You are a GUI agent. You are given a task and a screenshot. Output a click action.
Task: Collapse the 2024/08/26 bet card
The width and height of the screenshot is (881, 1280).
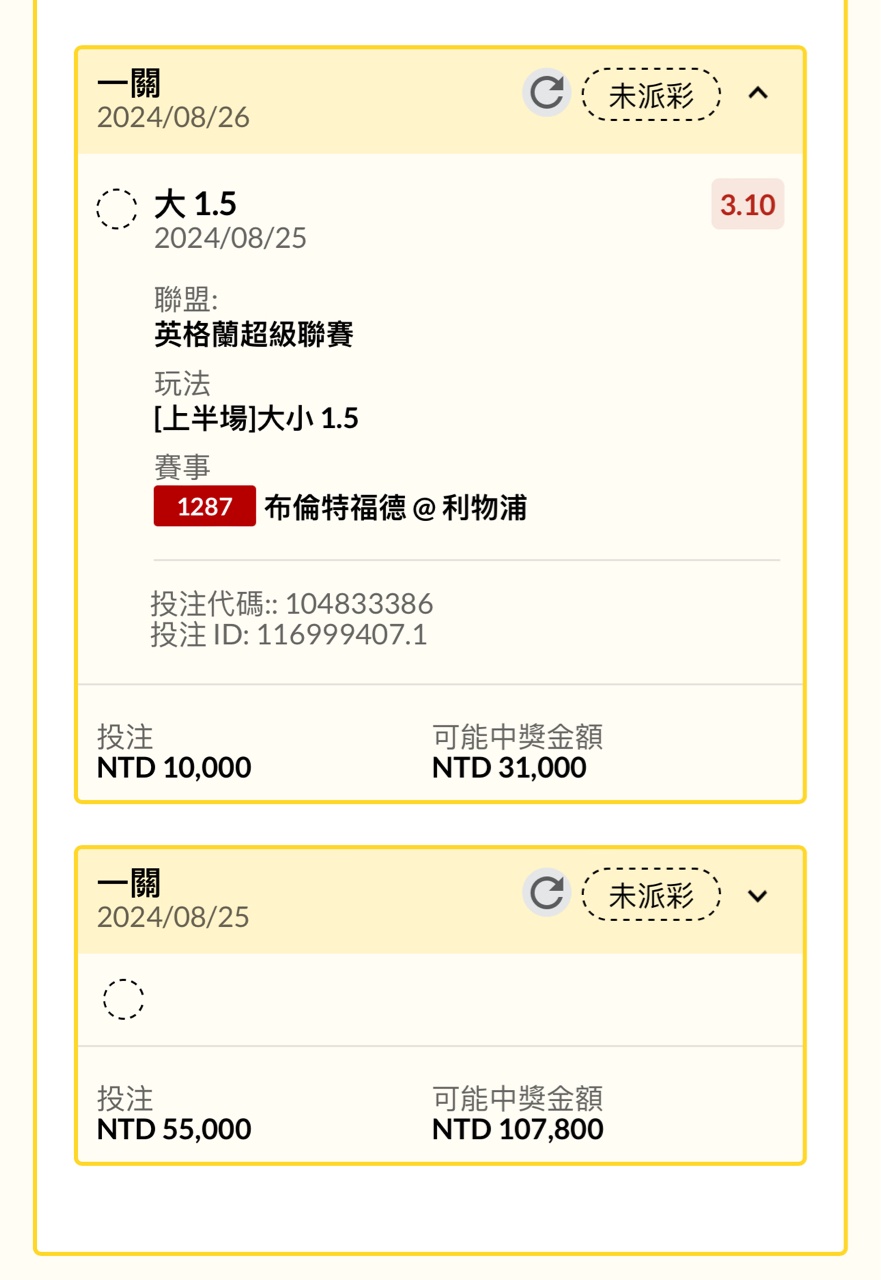[758, 94]
